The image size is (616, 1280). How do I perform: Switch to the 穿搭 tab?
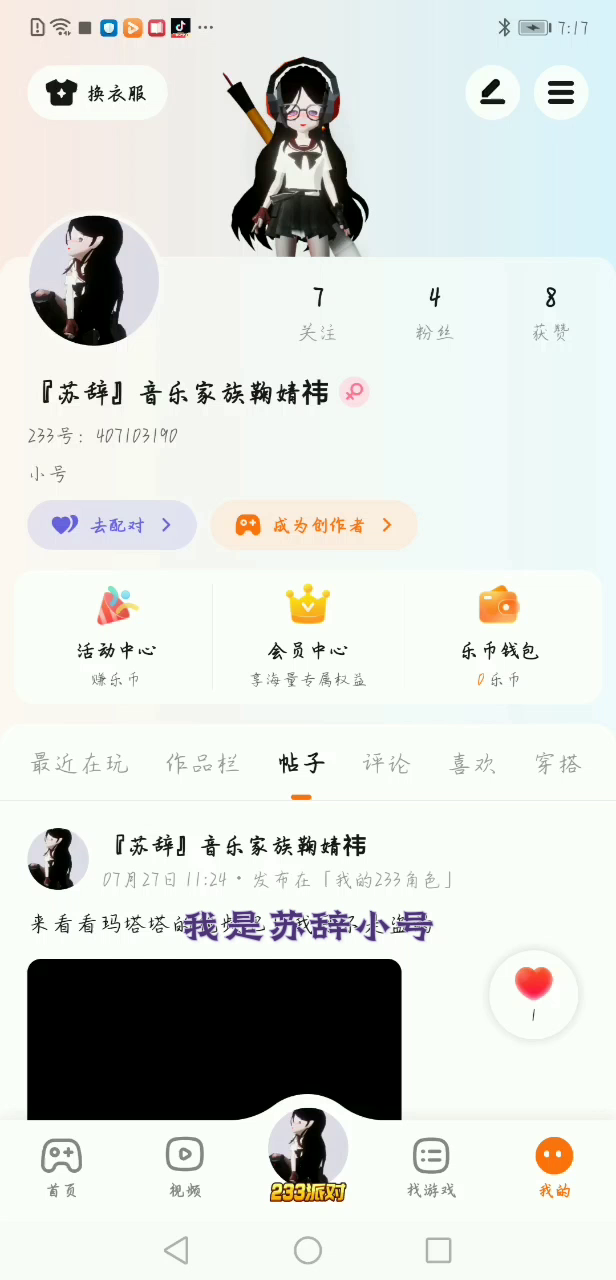[x=558, y=764]
